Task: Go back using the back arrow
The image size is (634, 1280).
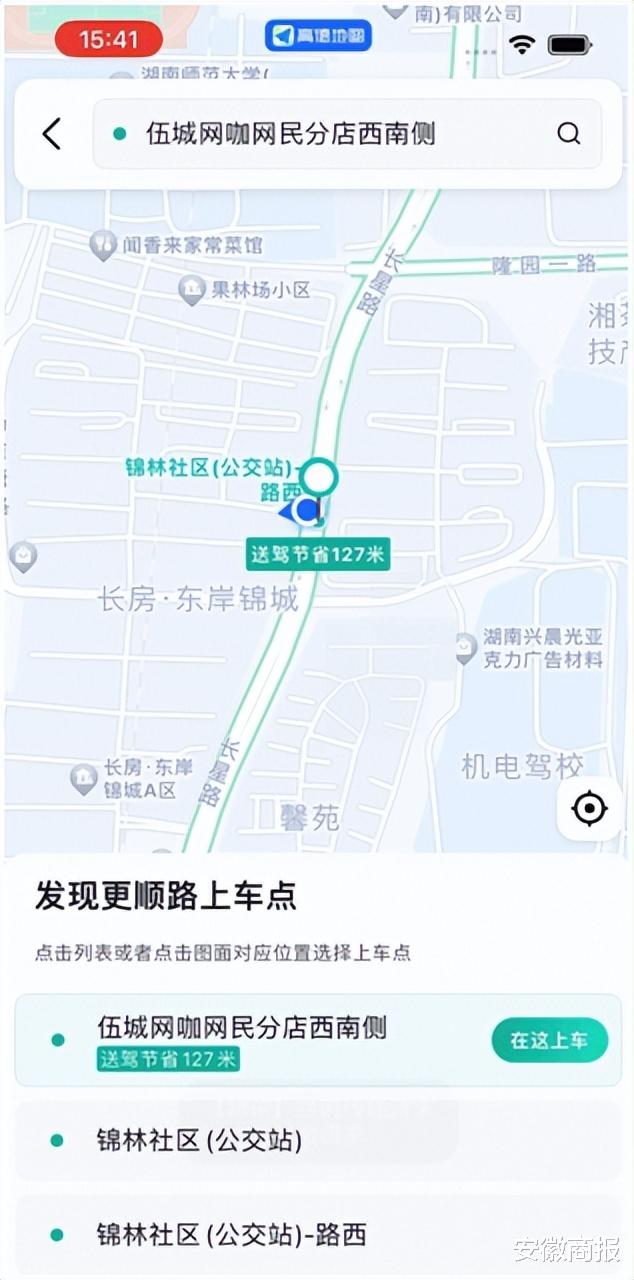Action: coord(52,134)
